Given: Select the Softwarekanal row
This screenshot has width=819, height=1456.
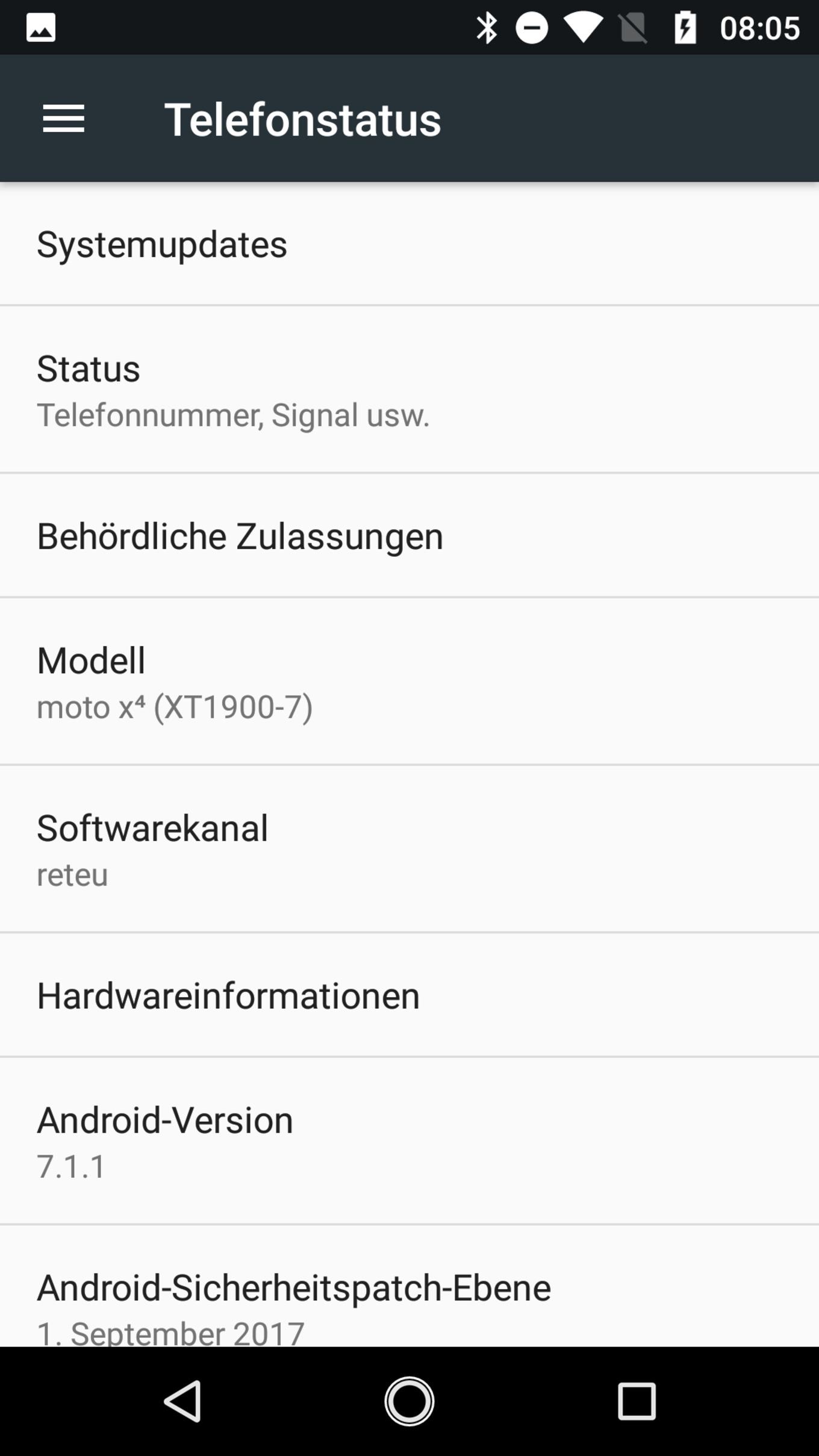Looking at the screenshot, I should point(409,849).
